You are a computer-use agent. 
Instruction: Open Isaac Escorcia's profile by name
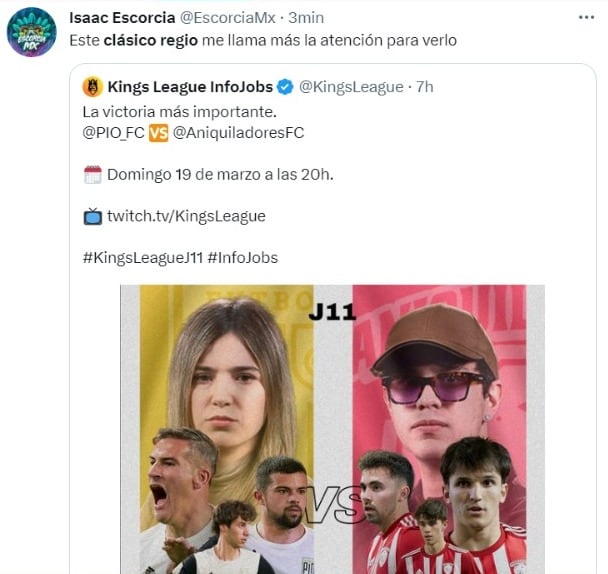(120, 18)
